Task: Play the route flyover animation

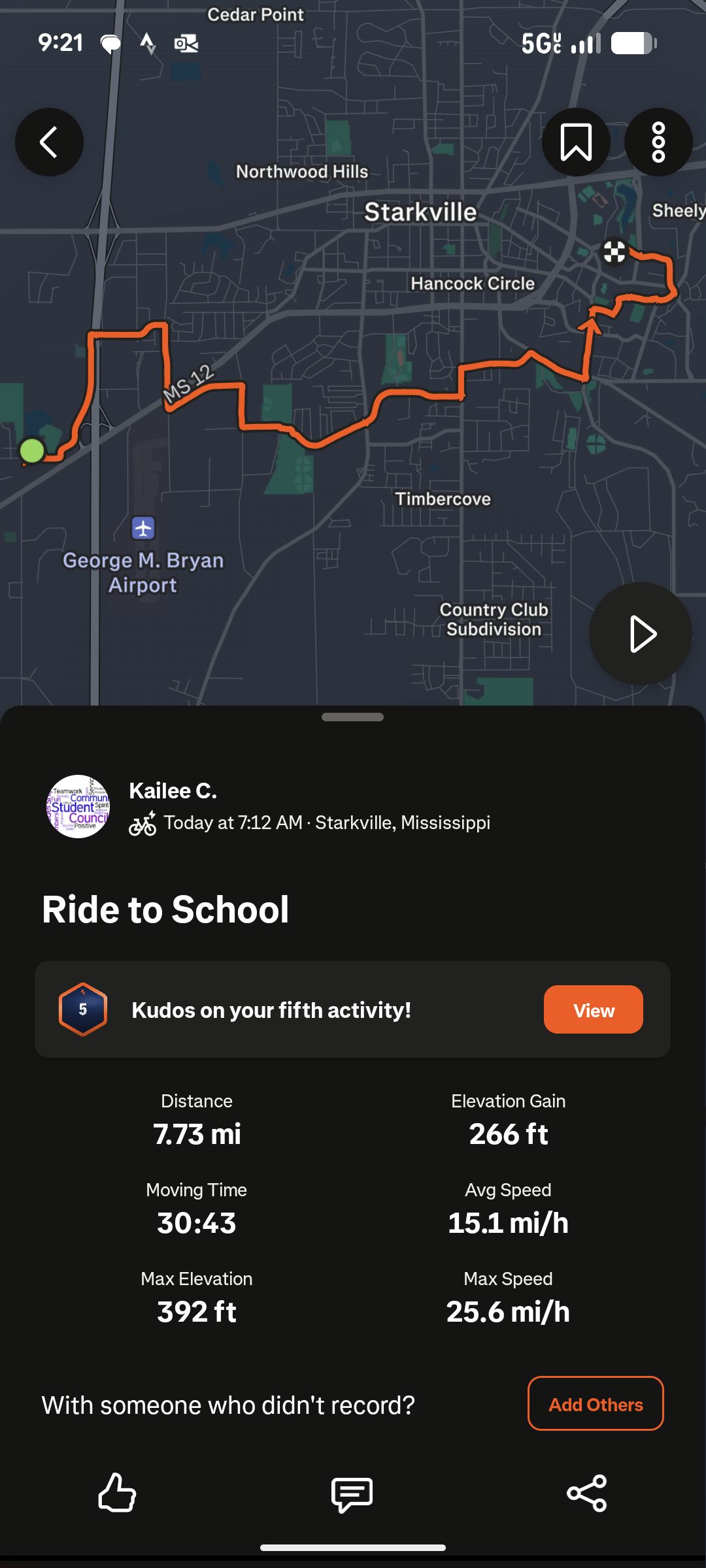Action: coord(641,634)
